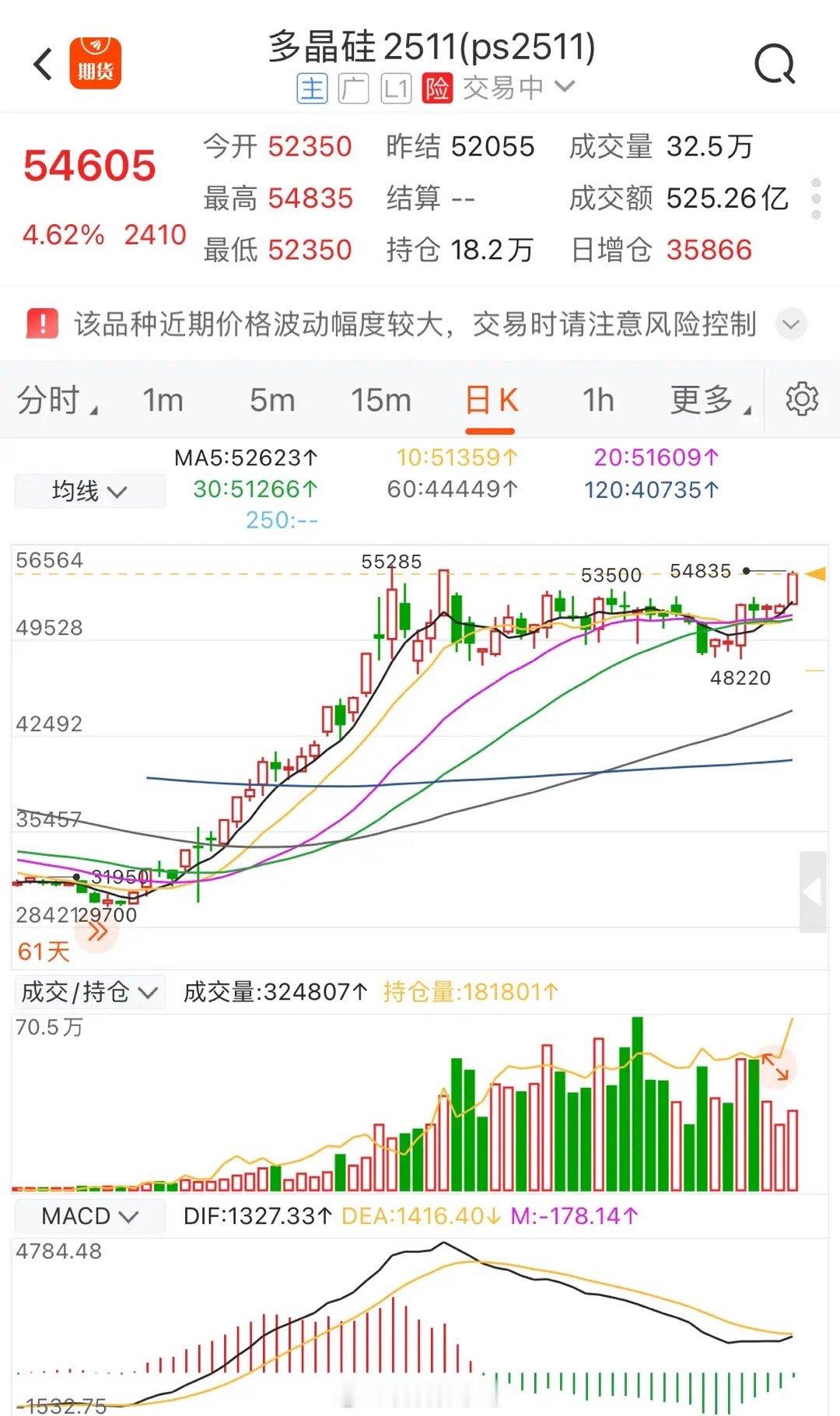840x1416 pixels.
Task: Switch to the 日K chart tab
Action: point(491,401)
